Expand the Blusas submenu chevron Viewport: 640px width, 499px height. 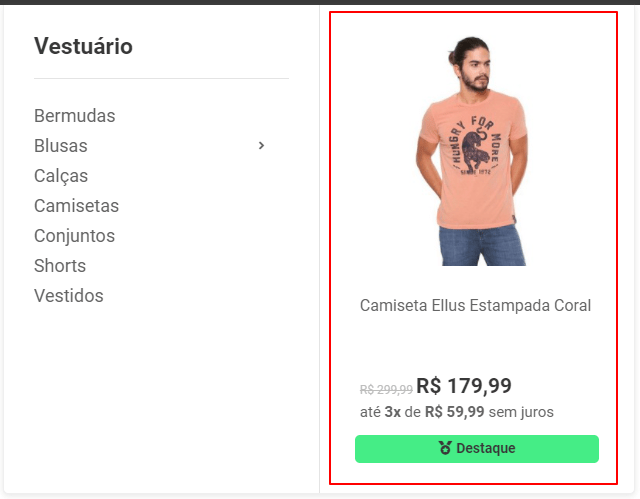pyautogui.click(x=262, y=146)
